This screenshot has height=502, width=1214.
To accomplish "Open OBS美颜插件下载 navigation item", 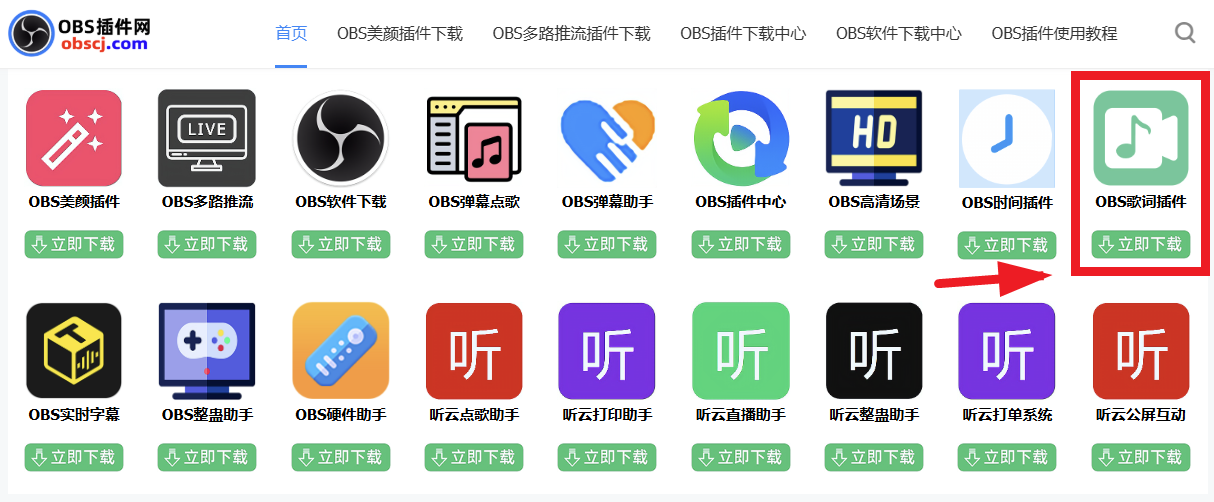I will click(400, 33).
